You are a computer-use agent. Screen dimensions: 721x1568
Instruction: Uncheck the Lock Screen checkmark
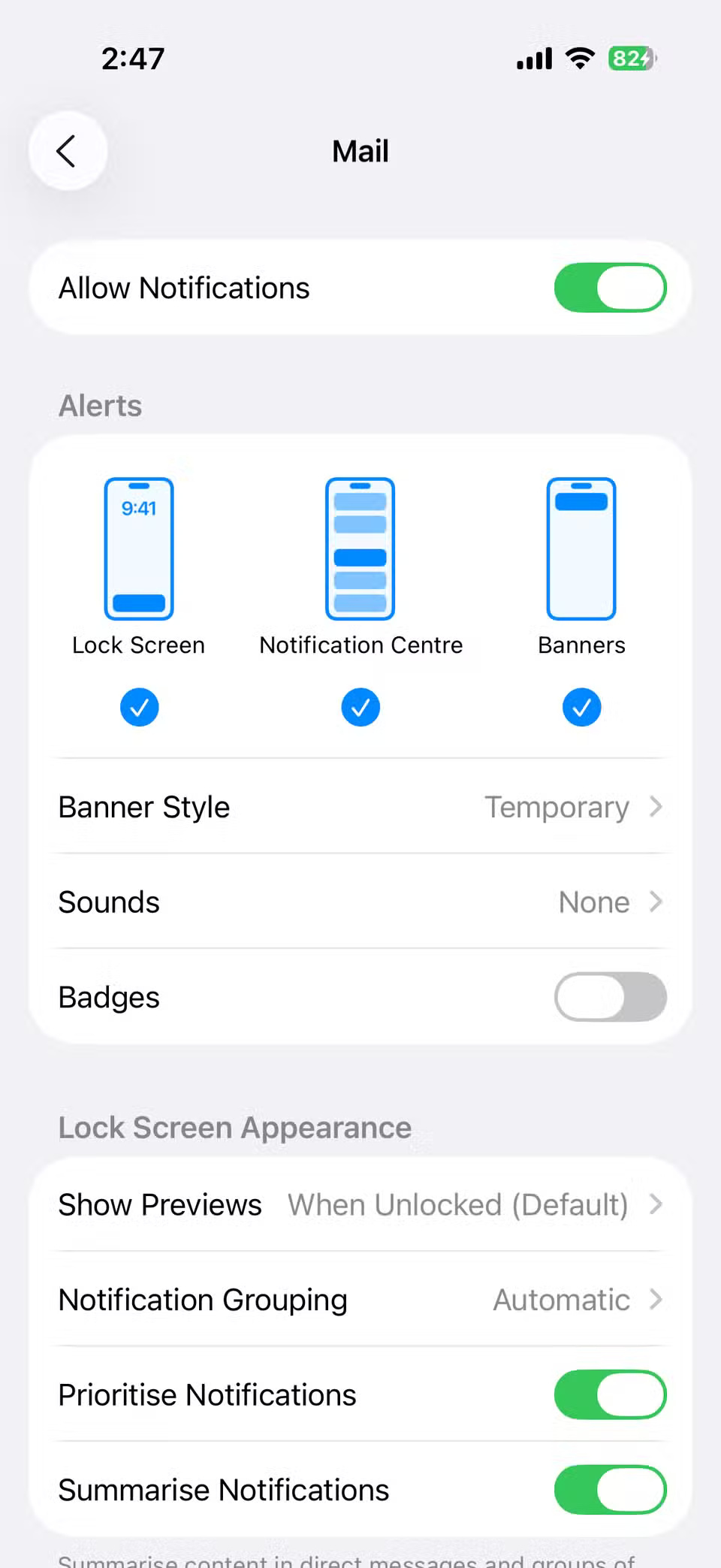point(139,707)
